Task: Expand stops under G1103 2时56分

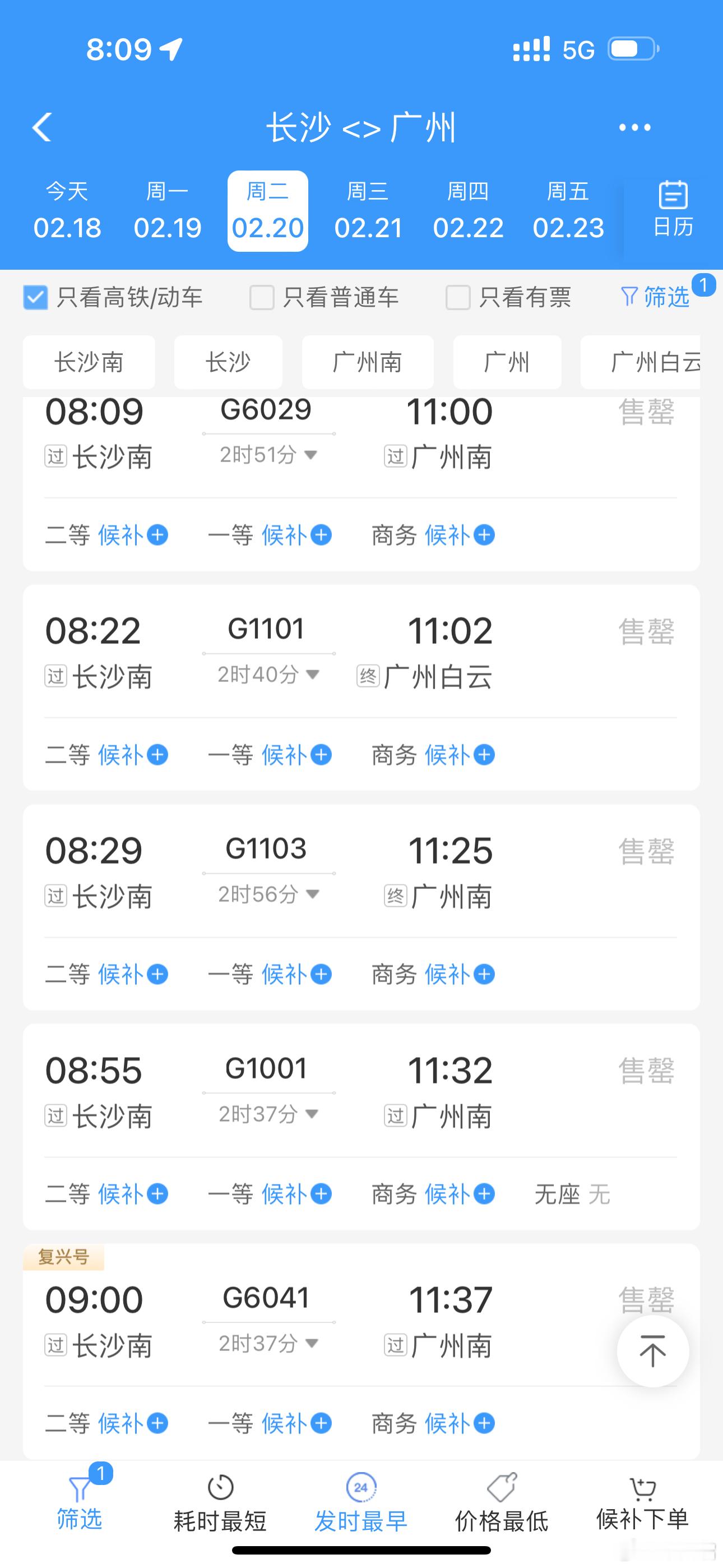Action: (x=268, y=894)
